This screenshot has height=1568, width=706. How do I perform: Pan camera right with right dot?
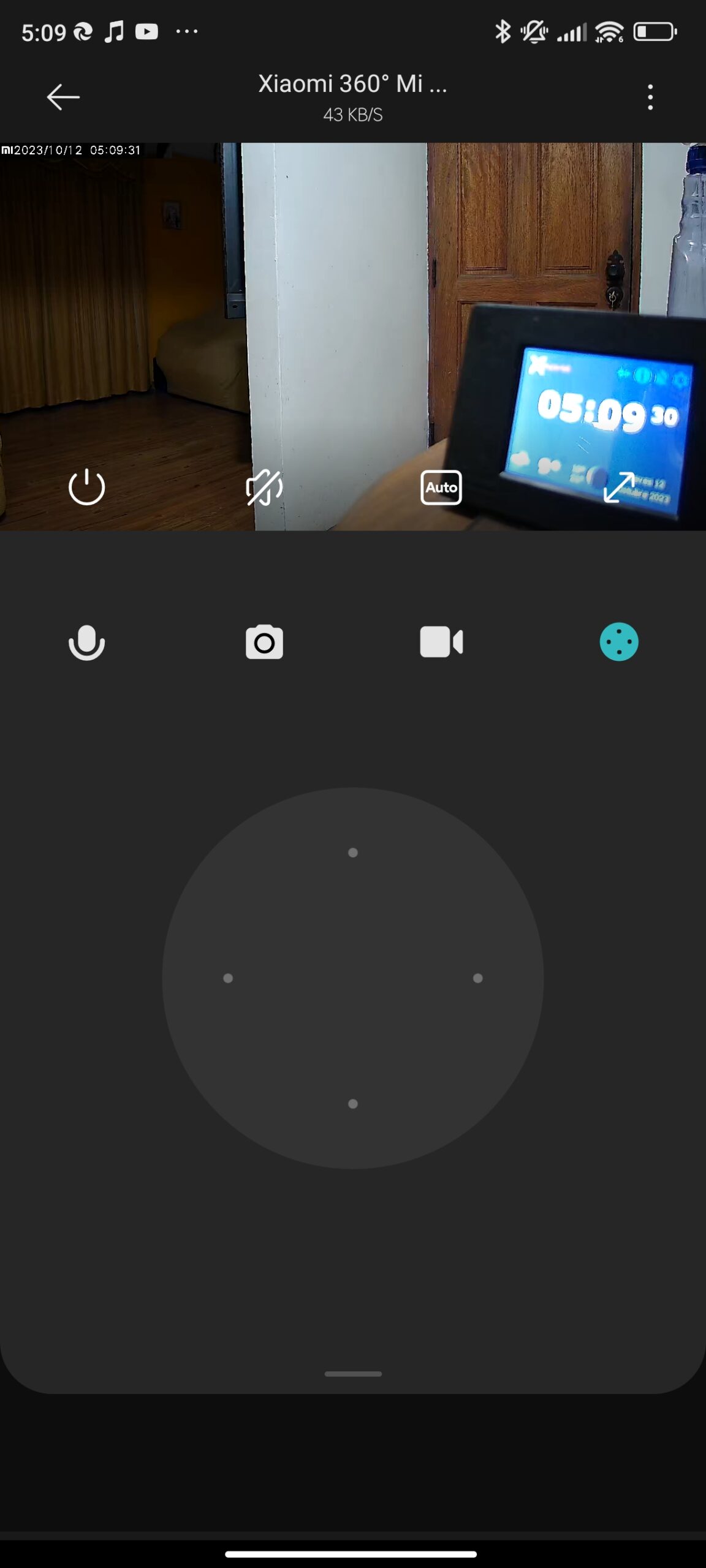[x=478, y=978]
